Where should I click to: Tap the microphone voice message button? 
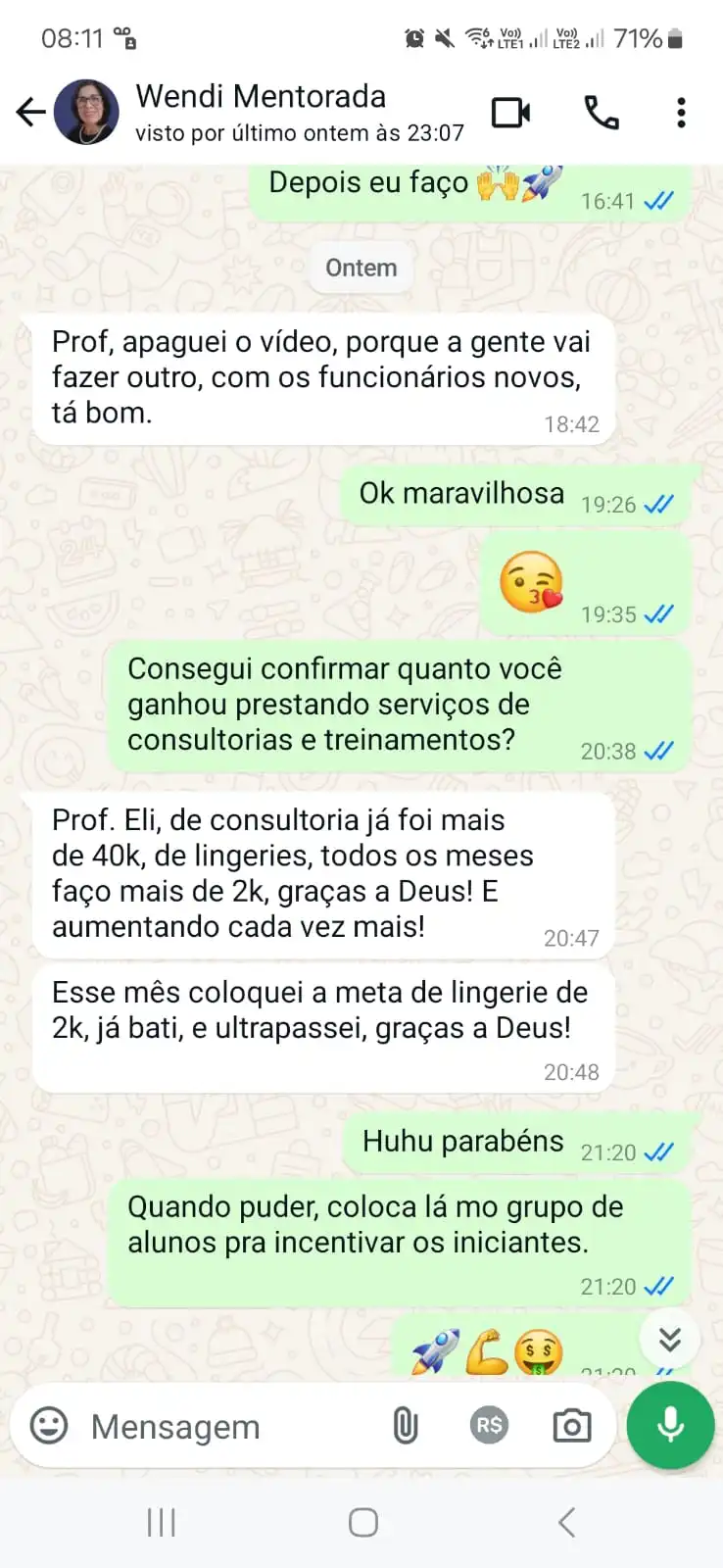[x=671, y=1425]
